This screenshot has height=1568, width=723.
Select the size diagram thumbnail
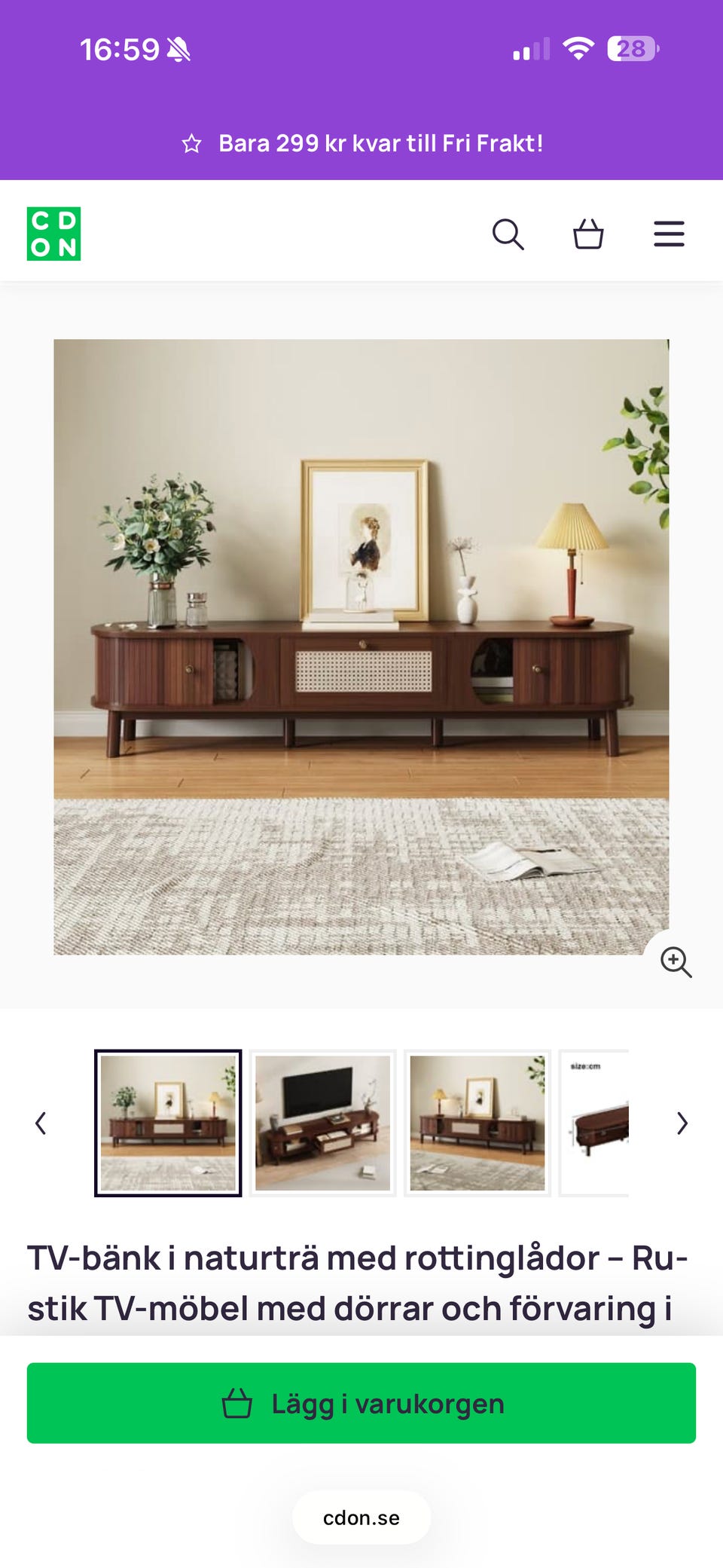coord(594,1123)
